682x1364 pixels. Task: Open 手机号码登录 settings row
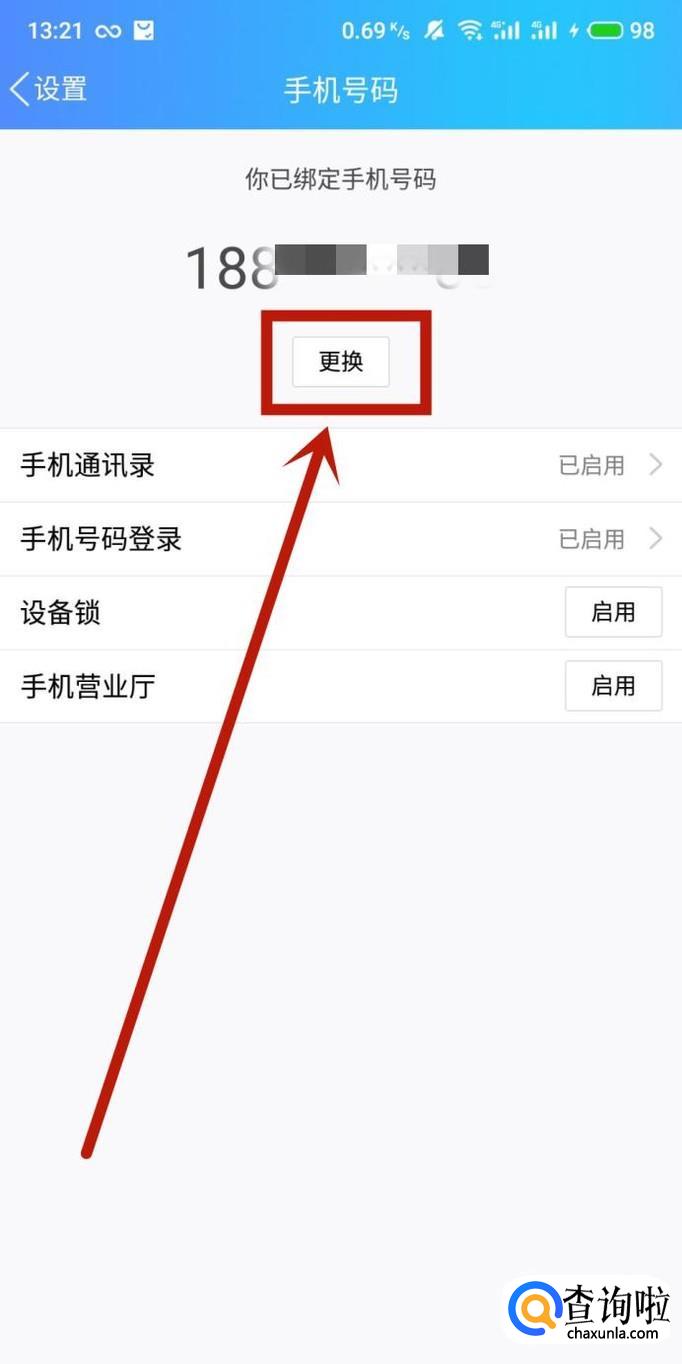(341, 539)
